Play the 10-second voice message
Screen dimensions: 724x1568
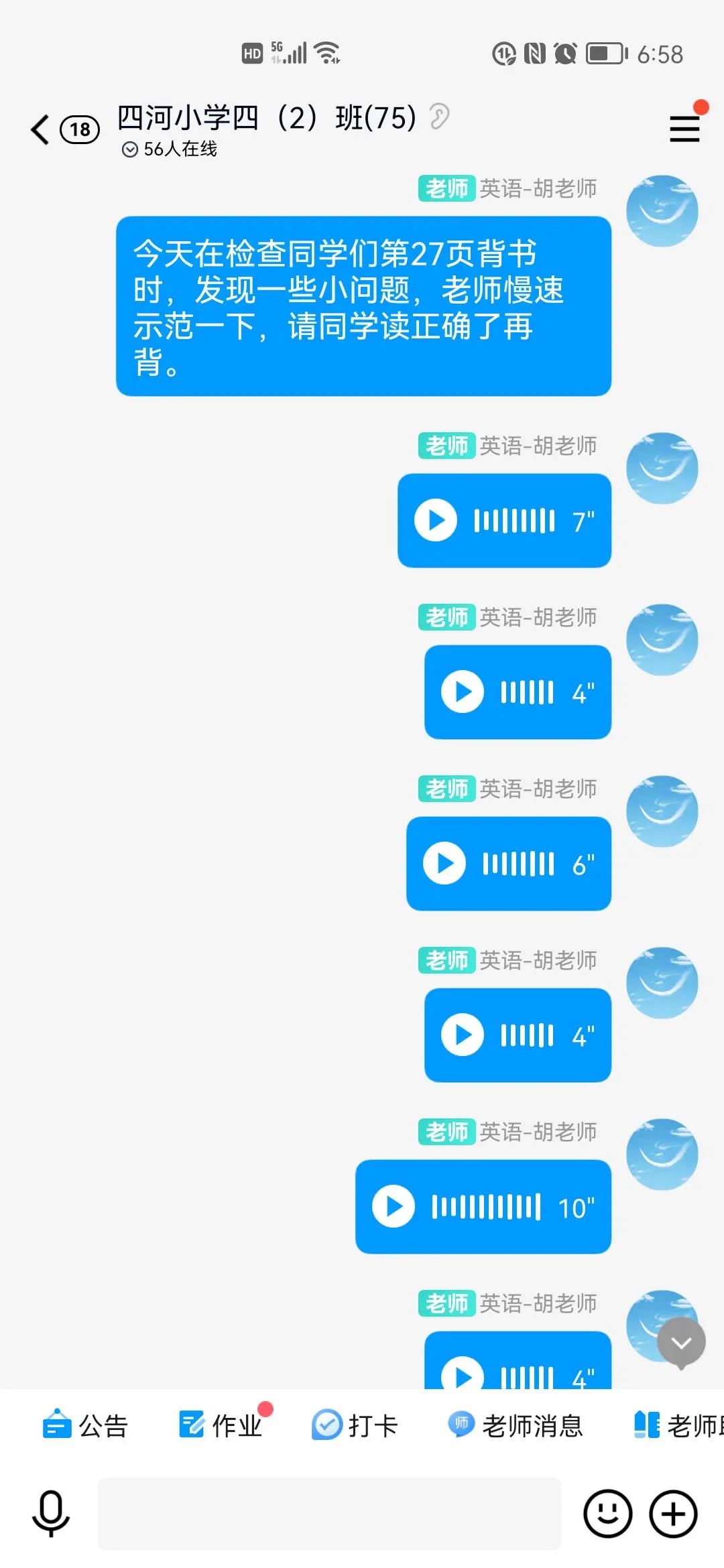[394, 1206]
